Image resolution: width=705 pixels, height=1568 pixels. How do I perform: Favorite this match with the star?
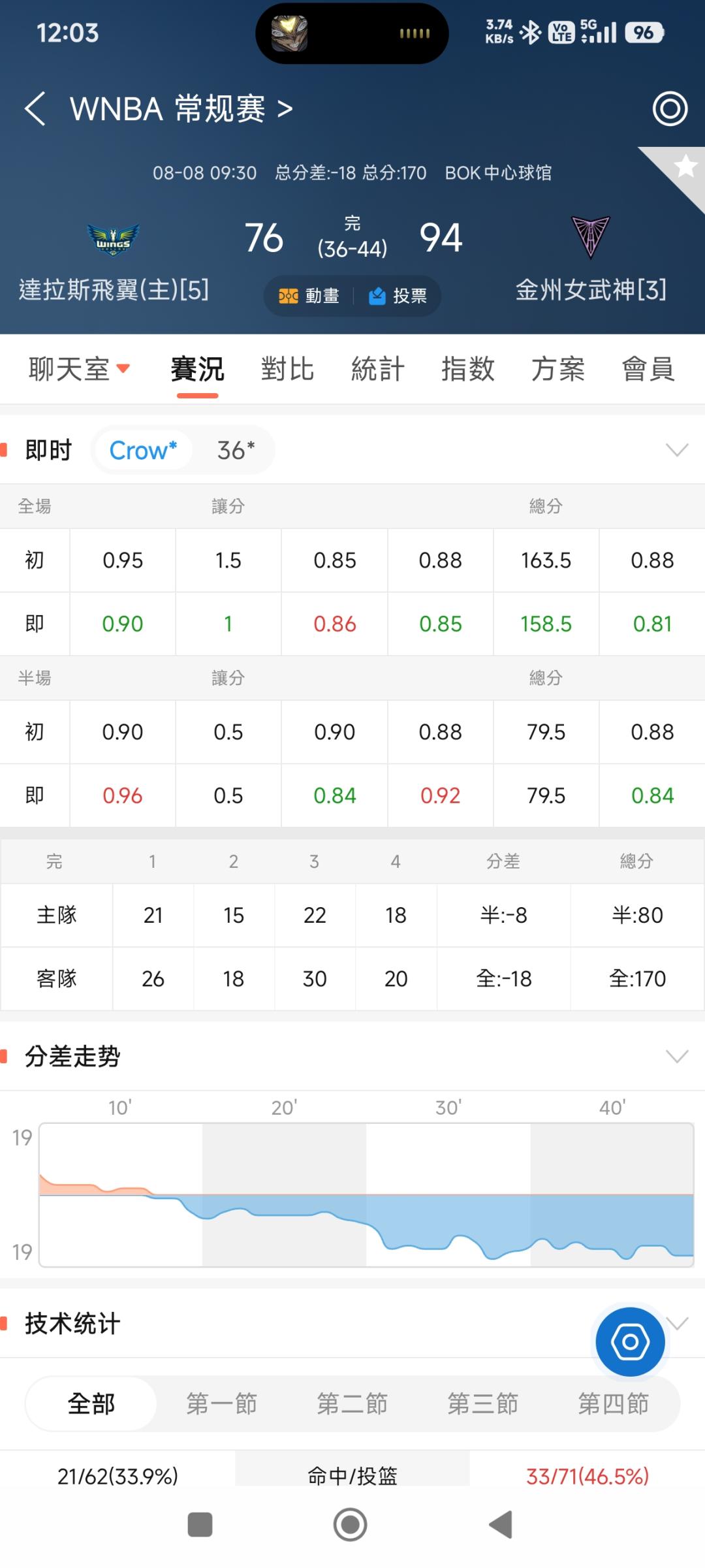(x=685, y=167)
